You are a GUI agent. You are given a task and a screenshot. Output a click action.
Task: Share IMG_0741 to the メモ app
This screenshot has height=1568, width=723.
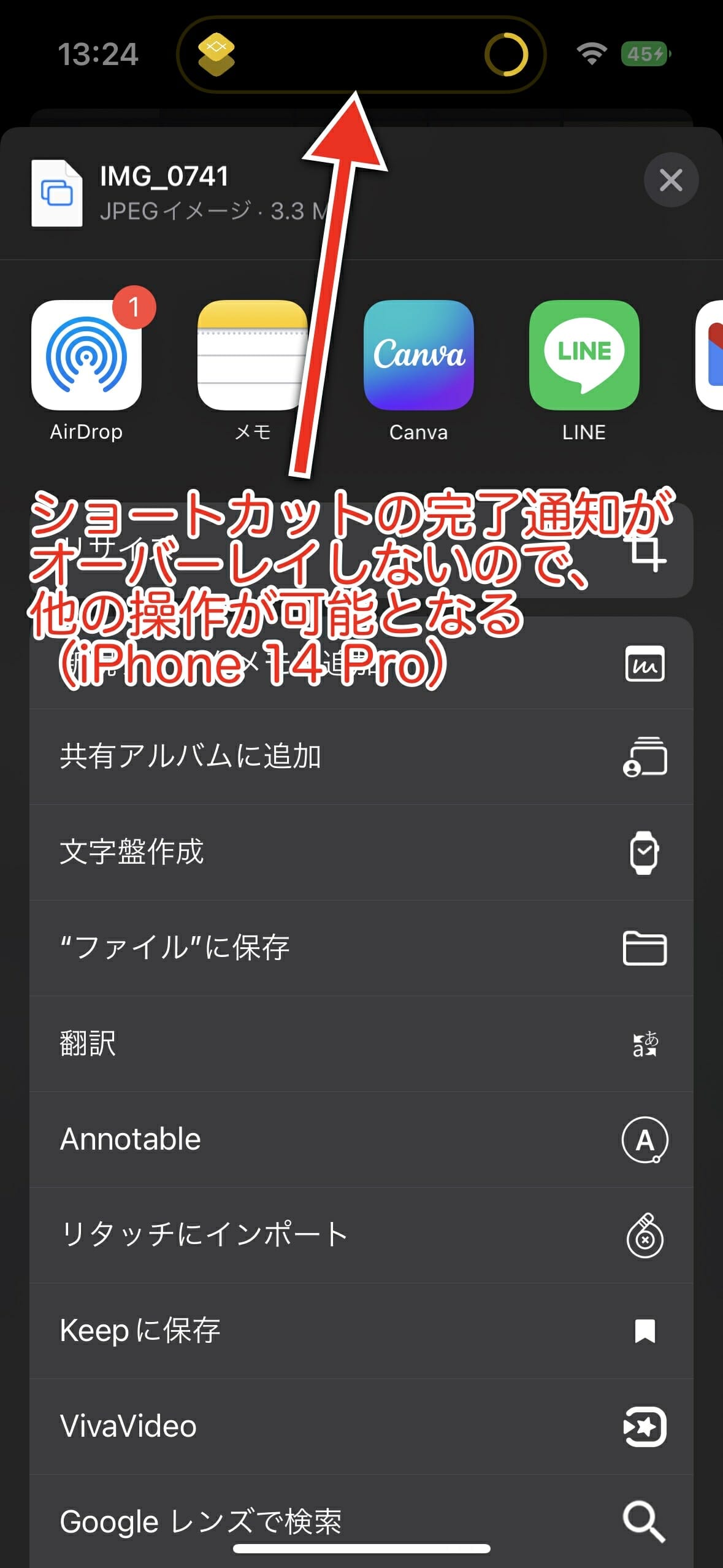(252, 356)
